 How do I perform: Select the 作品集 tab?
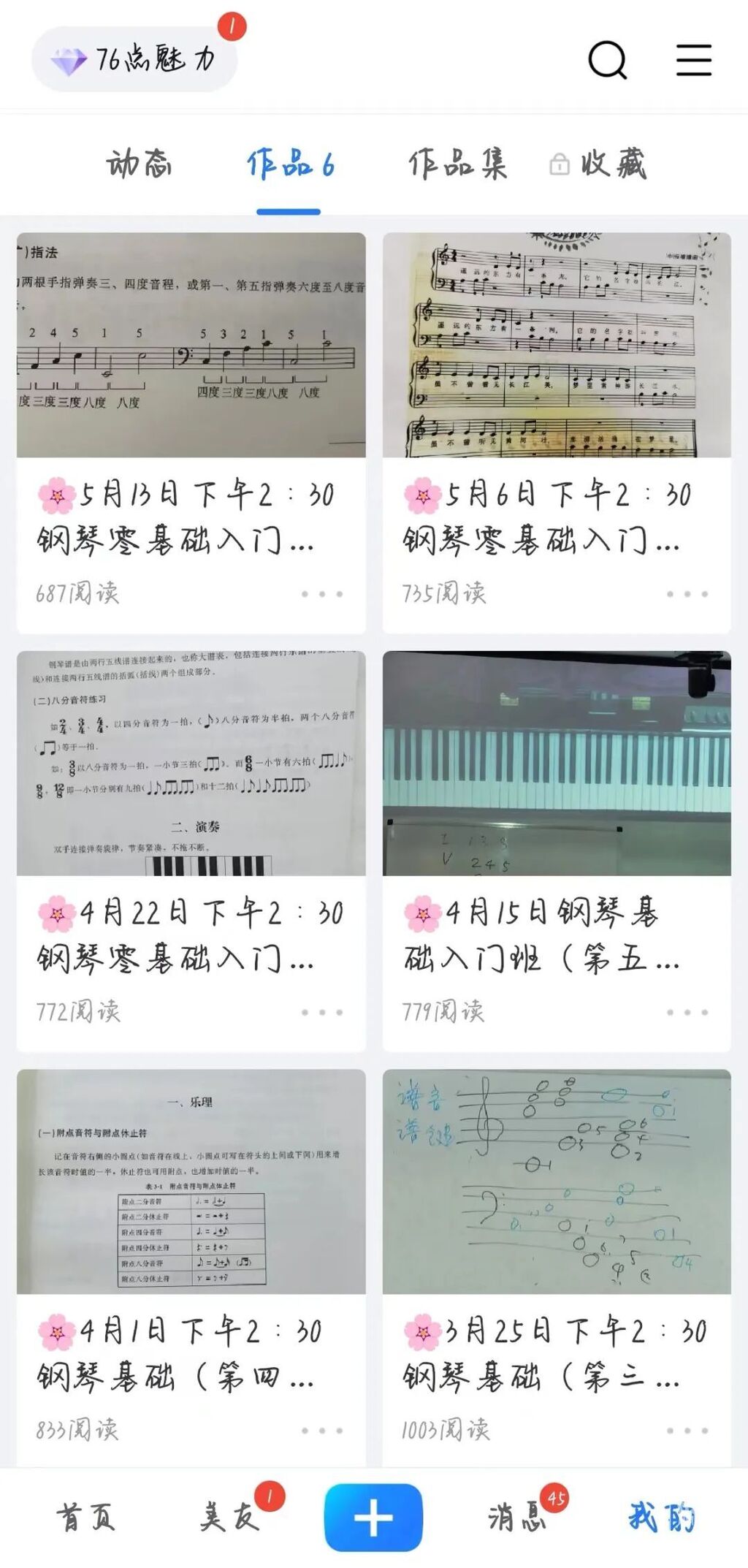tap(457, 164)
